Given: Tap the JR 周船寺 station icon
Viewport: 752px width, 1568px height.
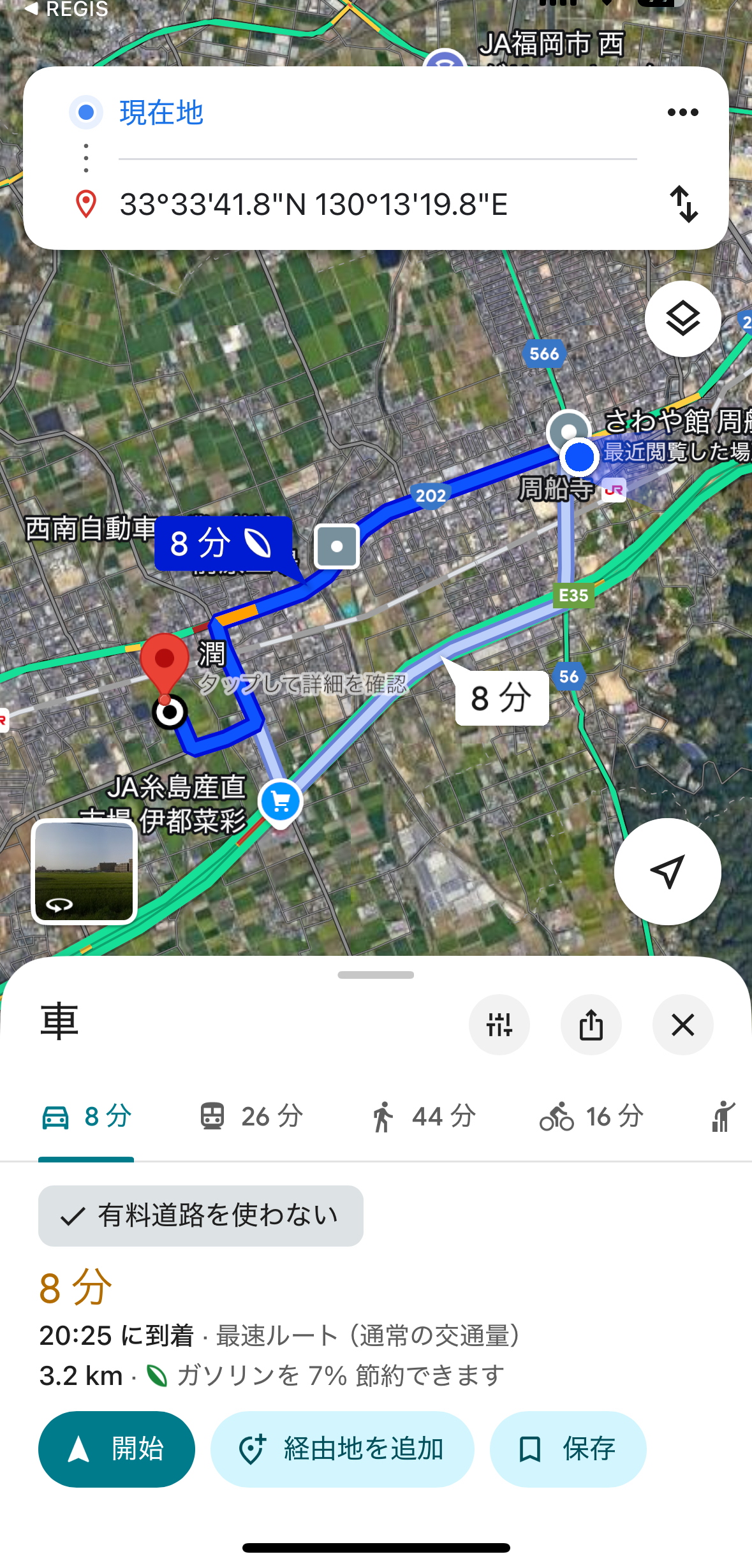Looking at the screenshot, I should [x=614, y=491].
